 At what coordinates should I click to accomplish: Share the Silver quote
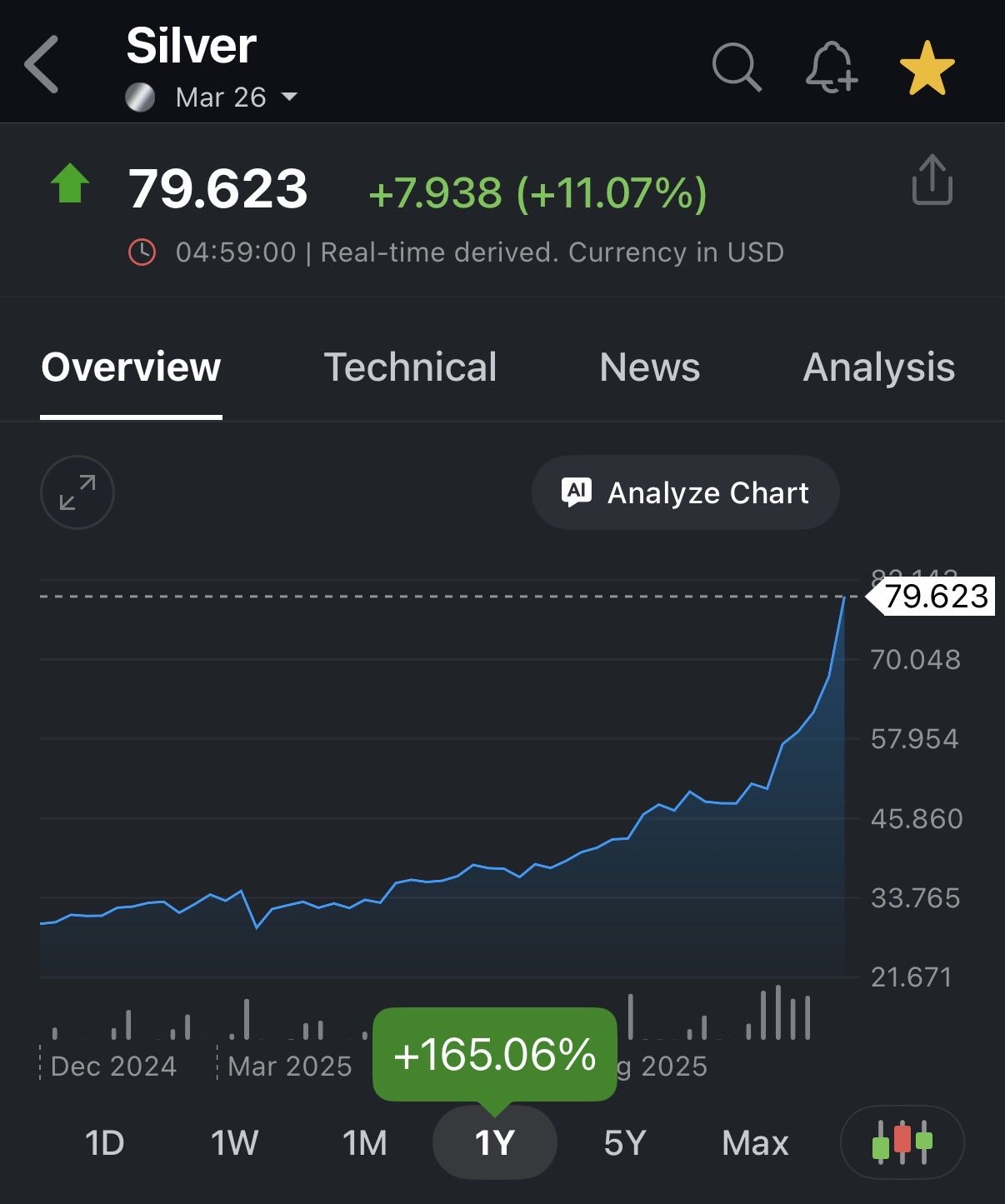tap(932, 180)
